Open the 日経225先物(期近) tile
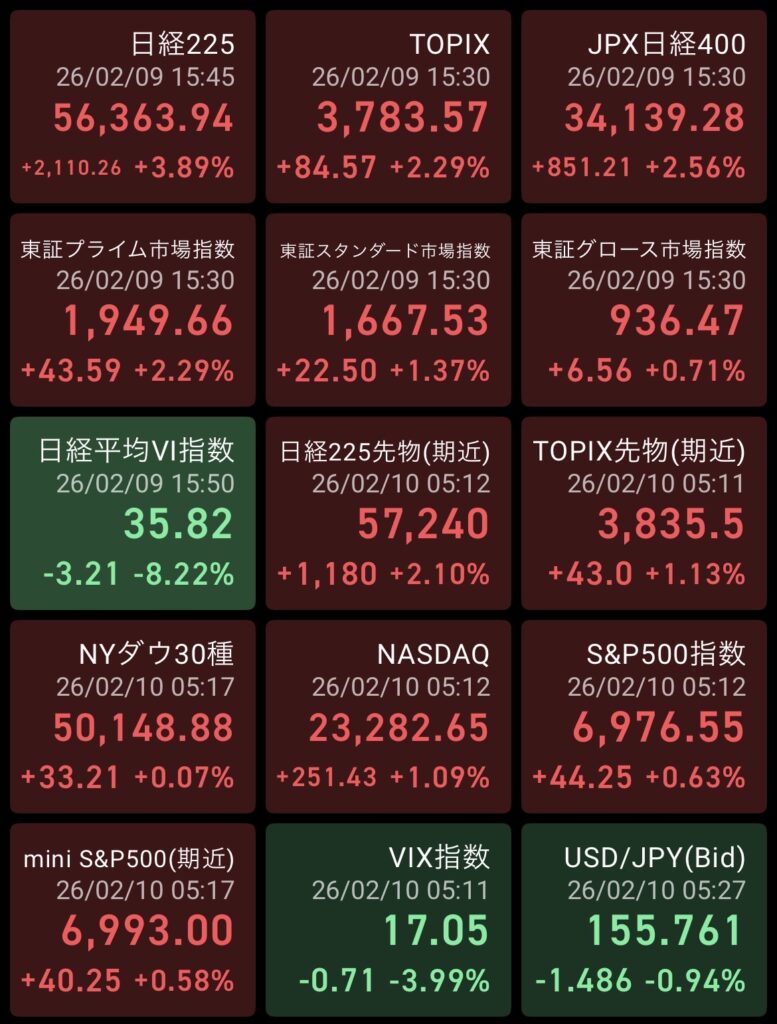 click(388, 513)
